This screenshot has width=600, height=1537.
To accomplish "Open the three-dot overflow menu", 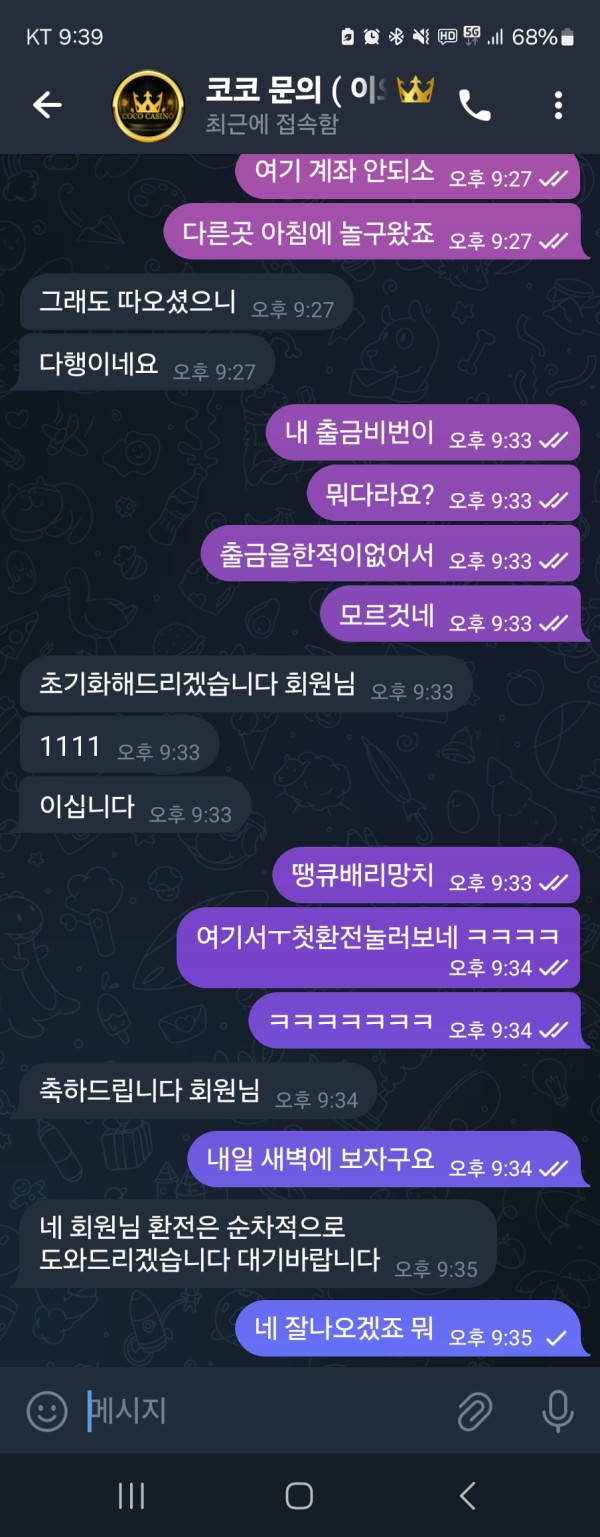I will 558,105.
